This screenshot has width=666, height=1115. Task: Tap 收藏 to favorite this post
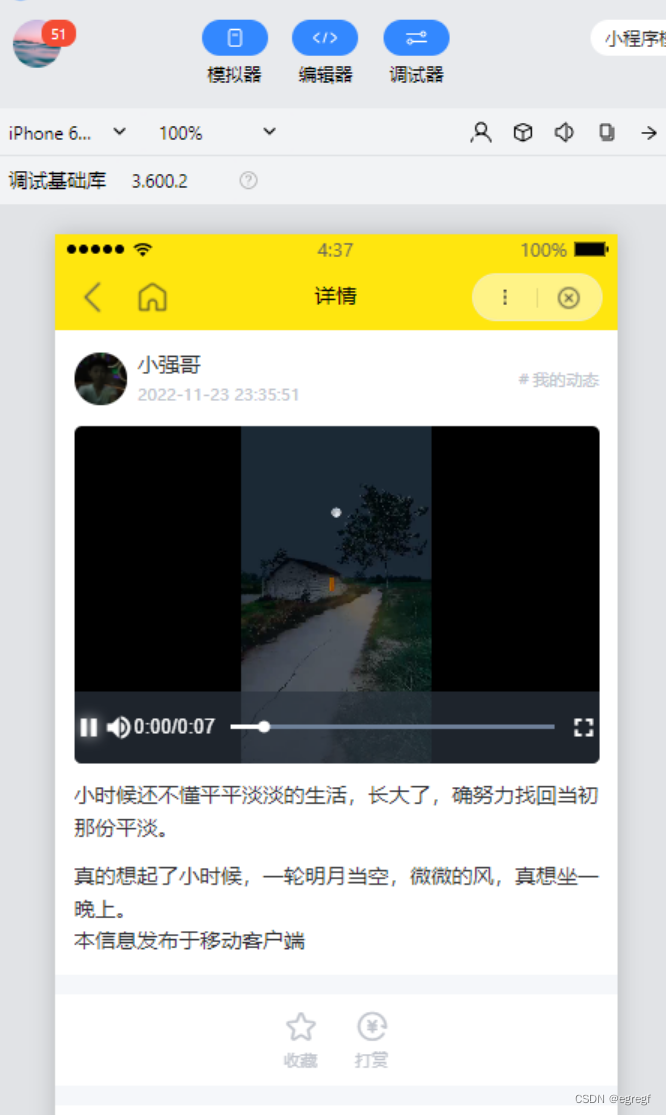point(301,1039)
